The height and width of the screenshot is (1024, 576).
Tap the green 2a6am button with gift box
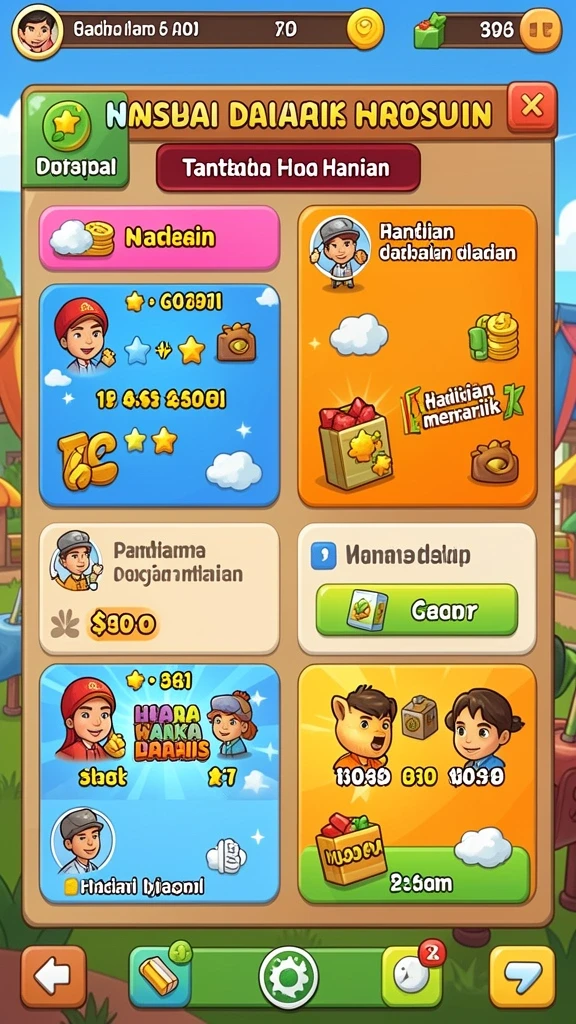pos(415,874)
